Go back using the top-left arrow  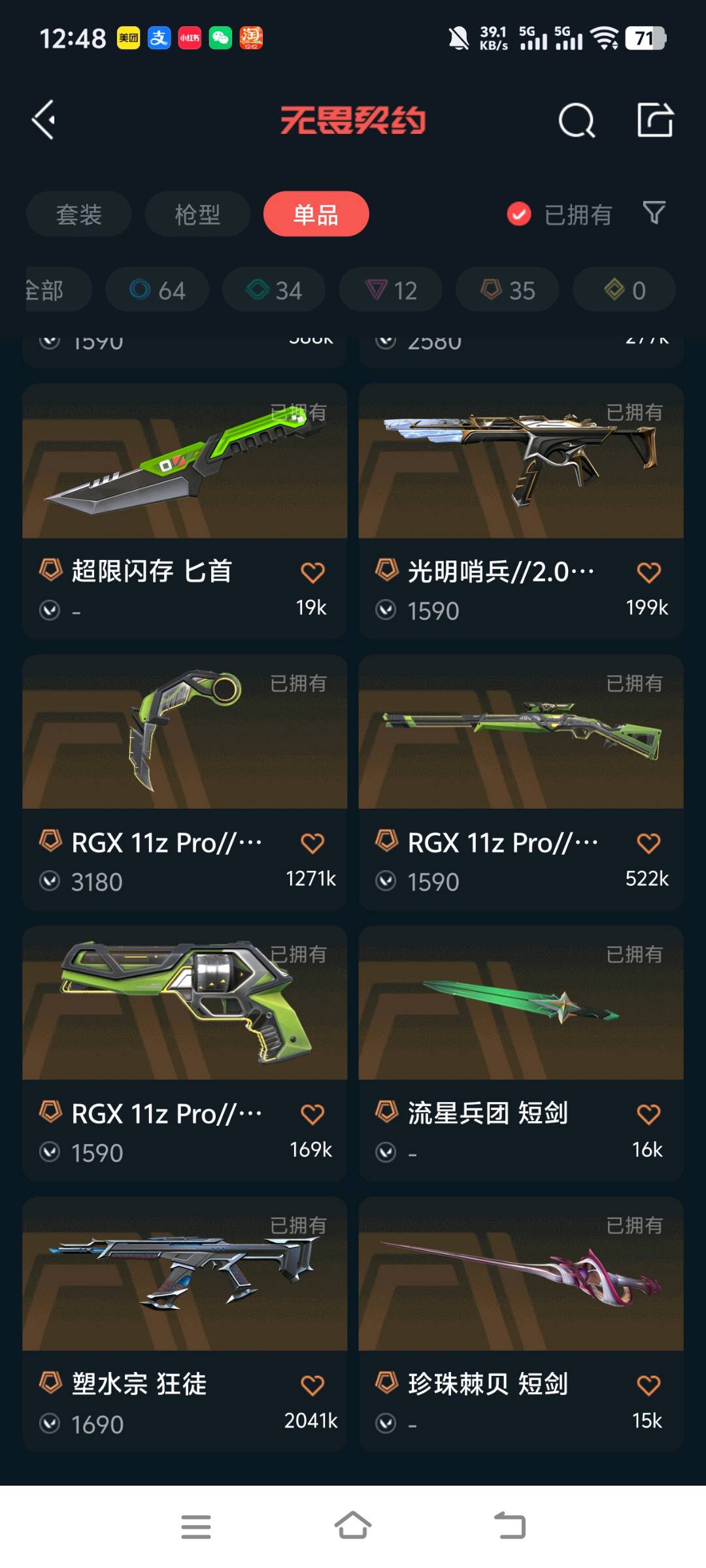click(44, 120)
